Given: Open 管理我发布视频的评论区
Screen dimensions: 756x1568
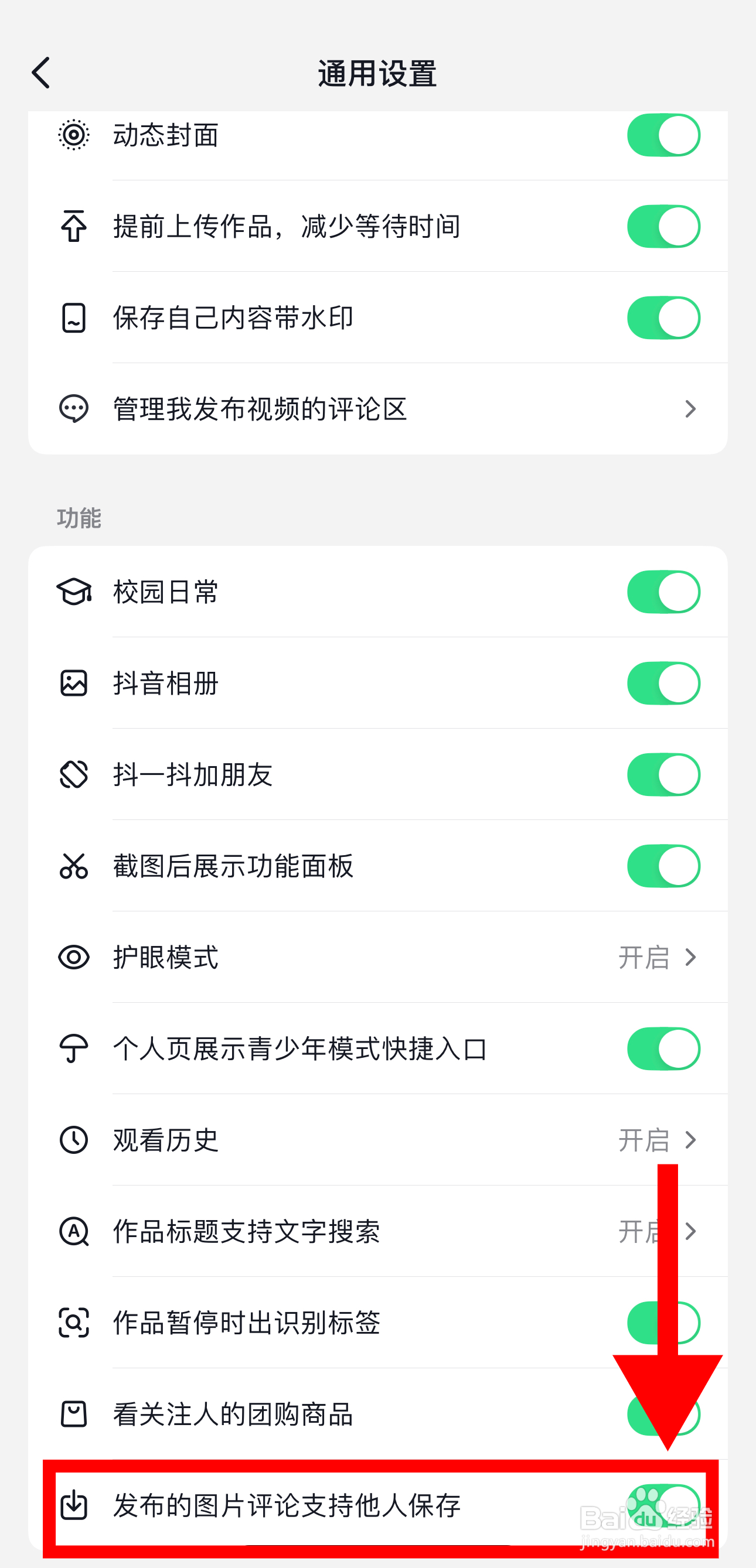Looking at the screenshot, I should click(x=377, y=409).
